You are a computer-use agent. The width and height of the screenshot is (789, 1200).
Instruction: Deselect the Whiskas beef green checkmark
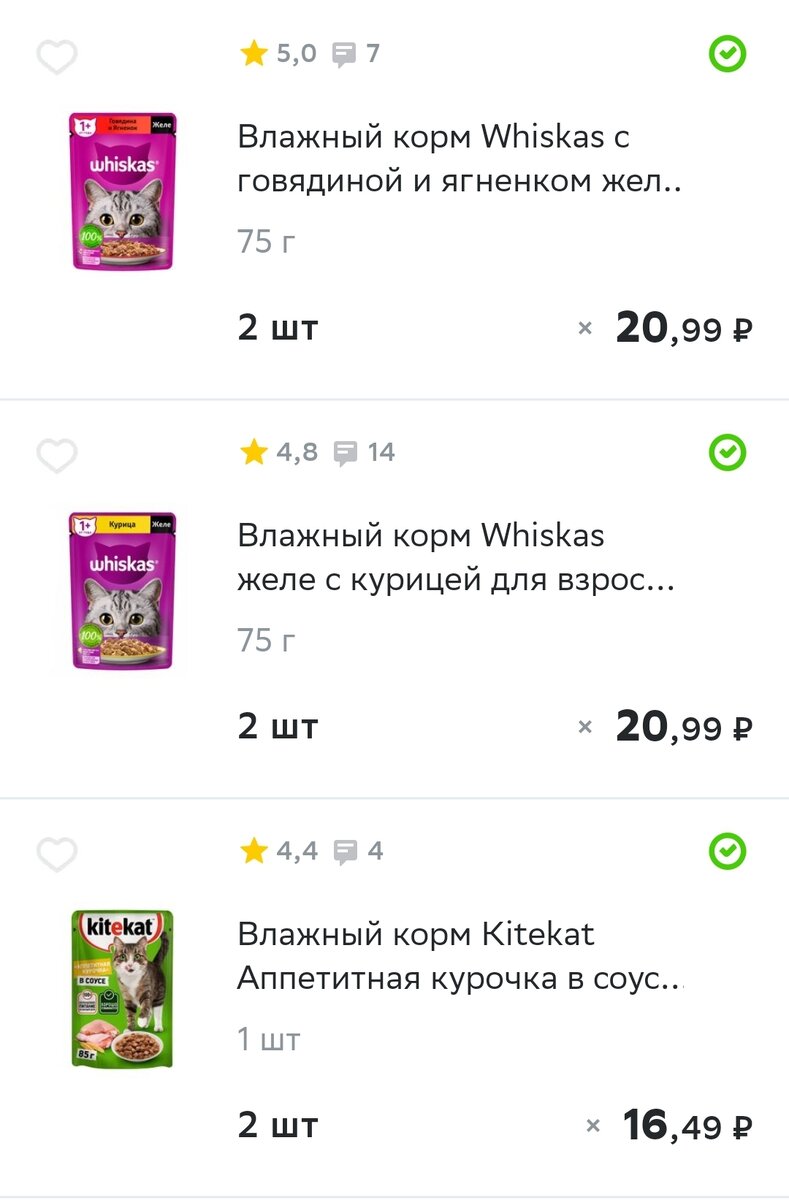tap(726, 55)
